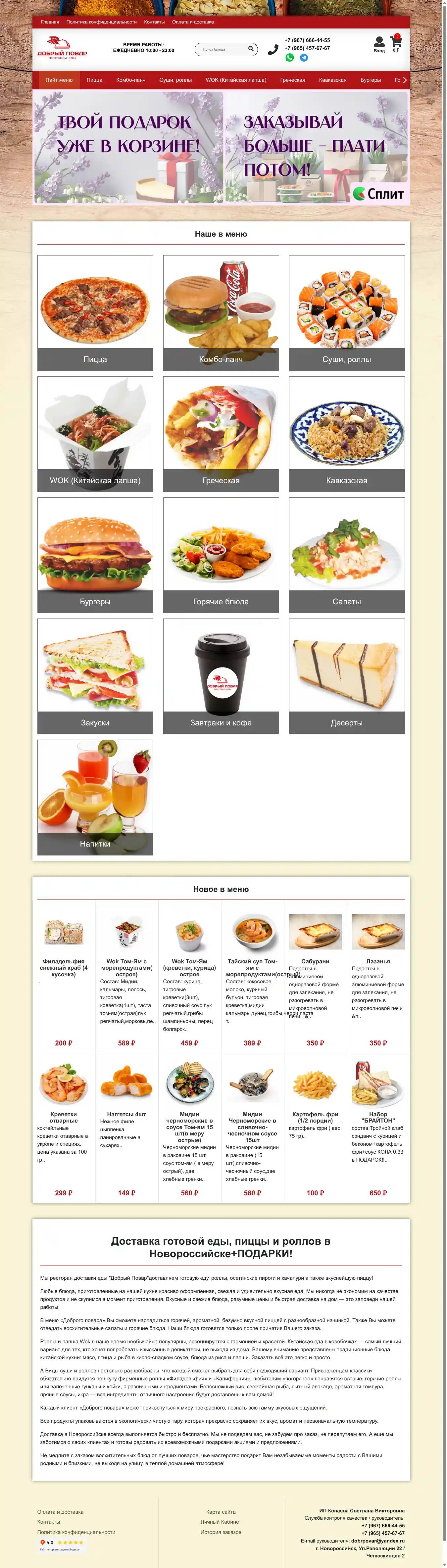Contact via the WhatsApp icon
Screen dimensions: 447x1568
click(290, 58)
